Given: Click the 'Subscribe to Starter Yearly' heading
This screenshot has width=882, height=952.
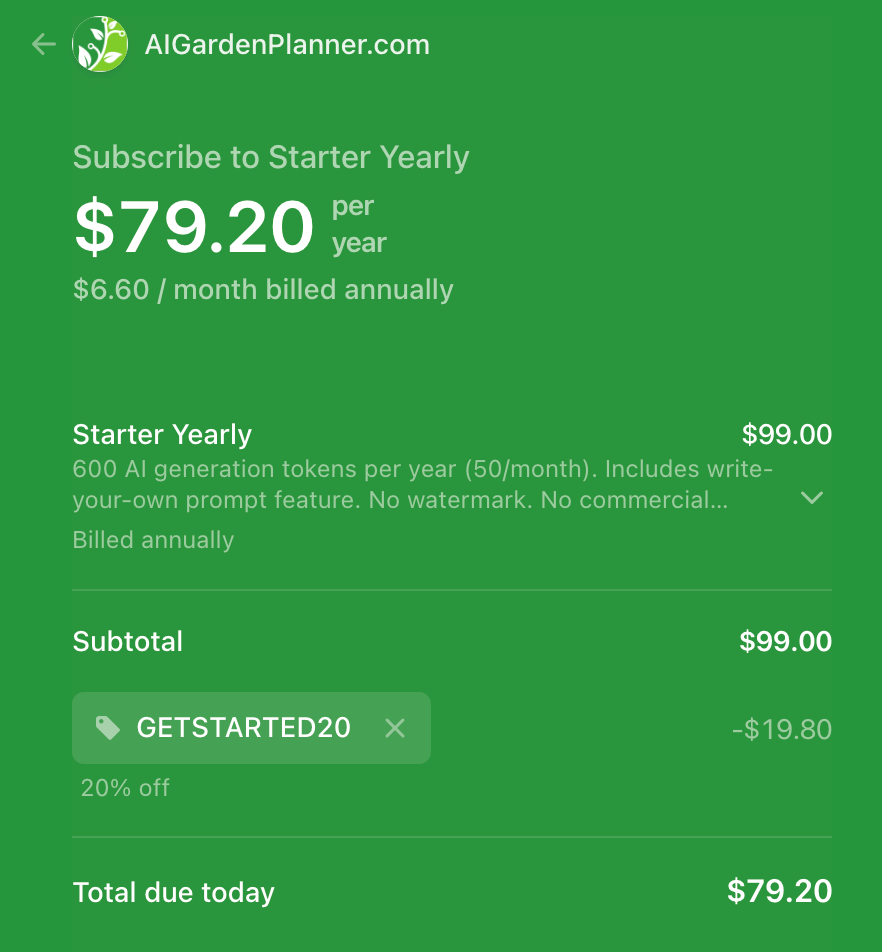Looking at the screenshot, I should point(271,157).
